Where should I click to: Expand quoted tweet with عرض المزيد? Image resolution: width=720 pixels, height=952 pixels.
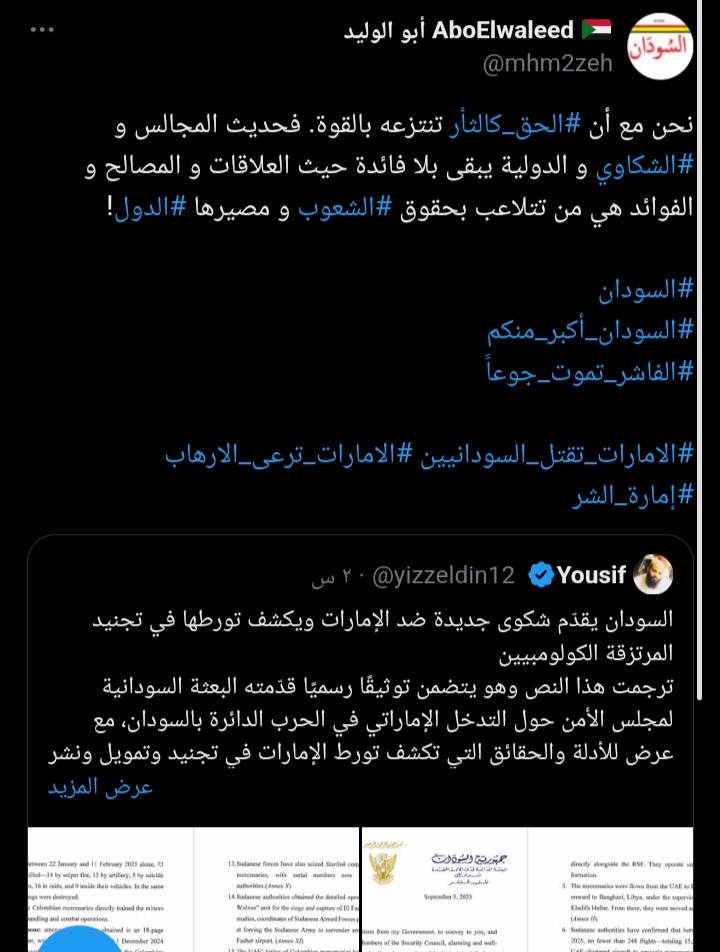point(100,786)
